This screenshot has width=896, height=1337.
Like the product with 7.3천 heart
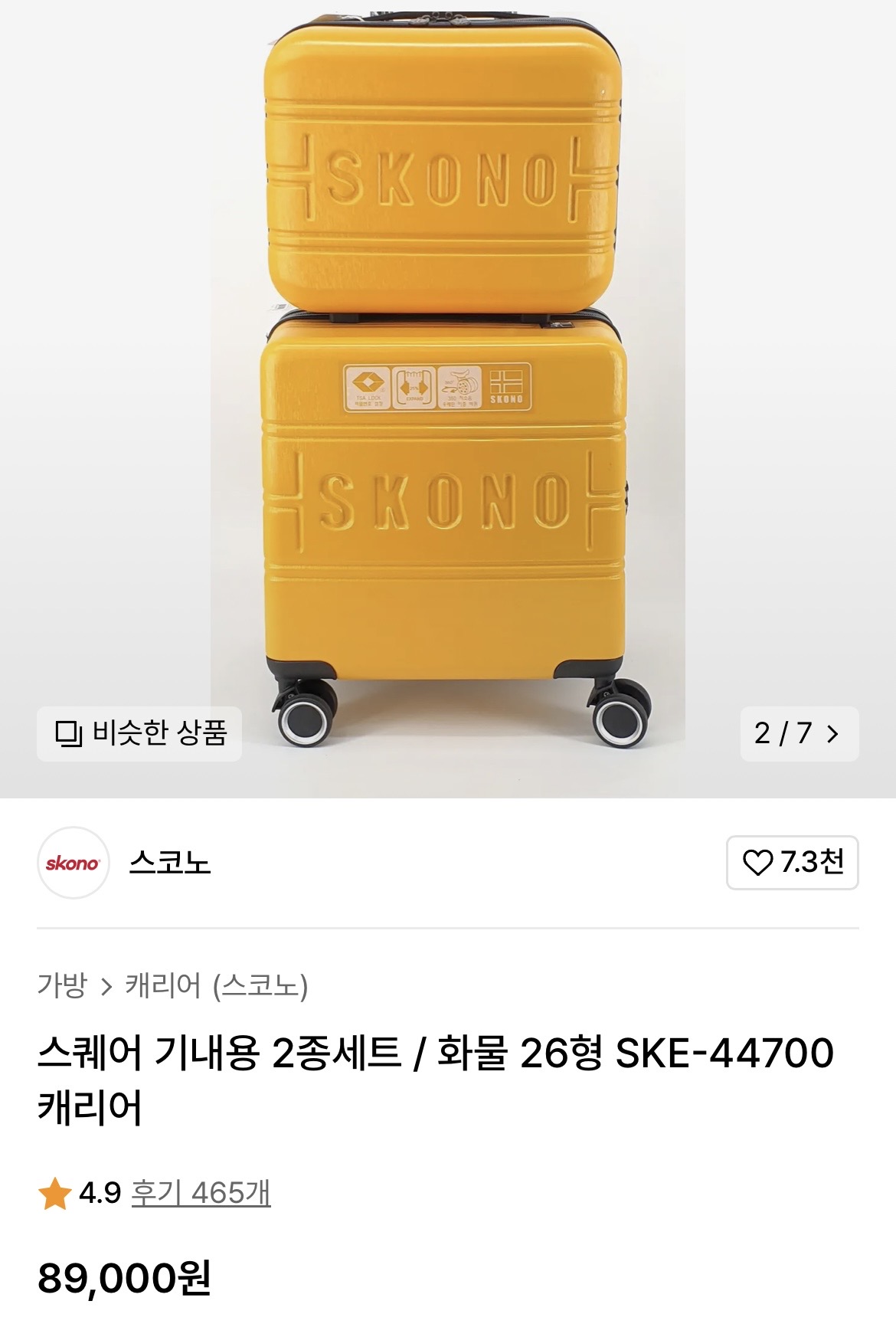click(x=792, y=862)
